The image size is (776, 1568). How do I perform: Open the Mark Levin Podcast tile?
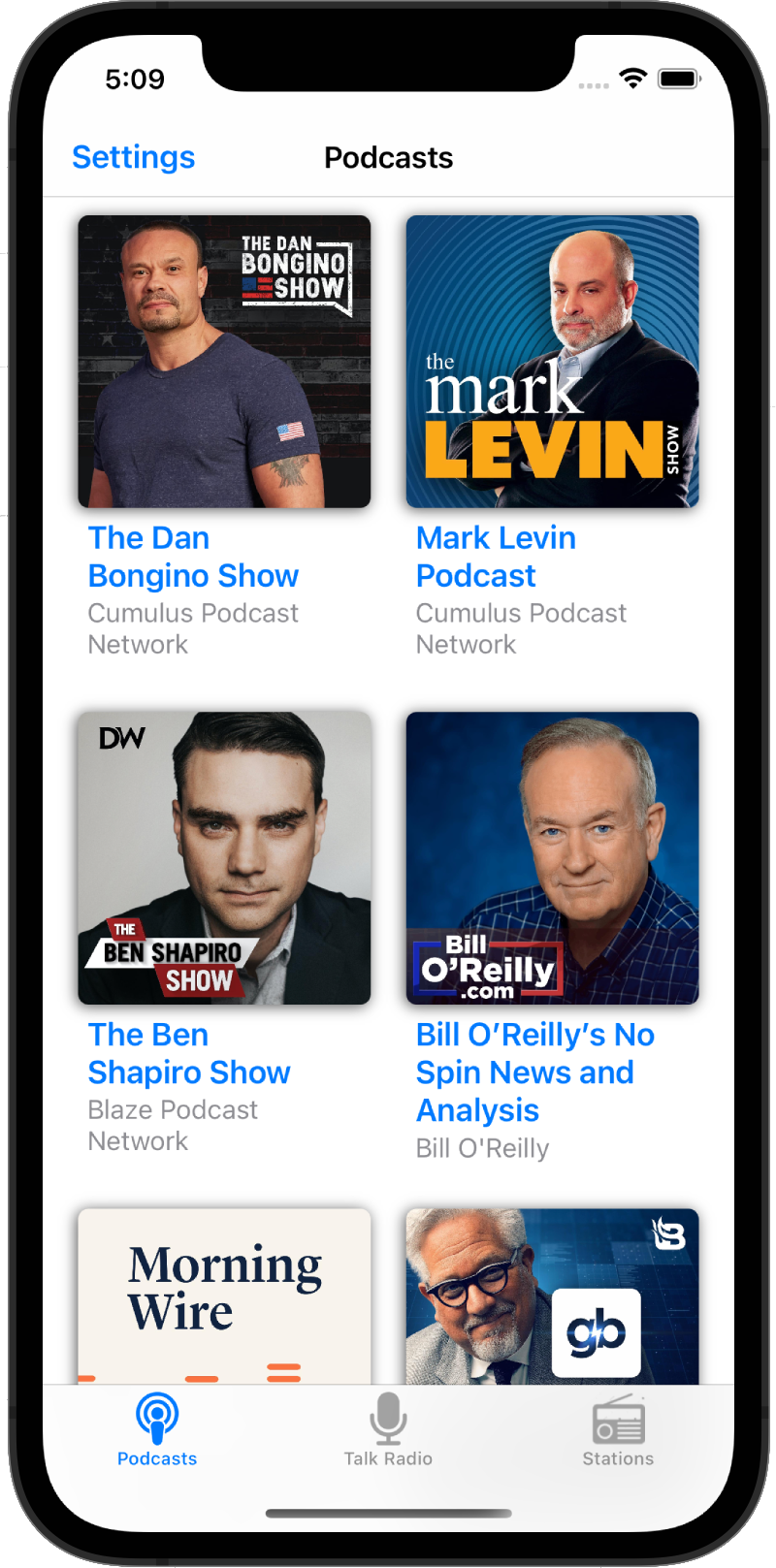click(552, 362)
